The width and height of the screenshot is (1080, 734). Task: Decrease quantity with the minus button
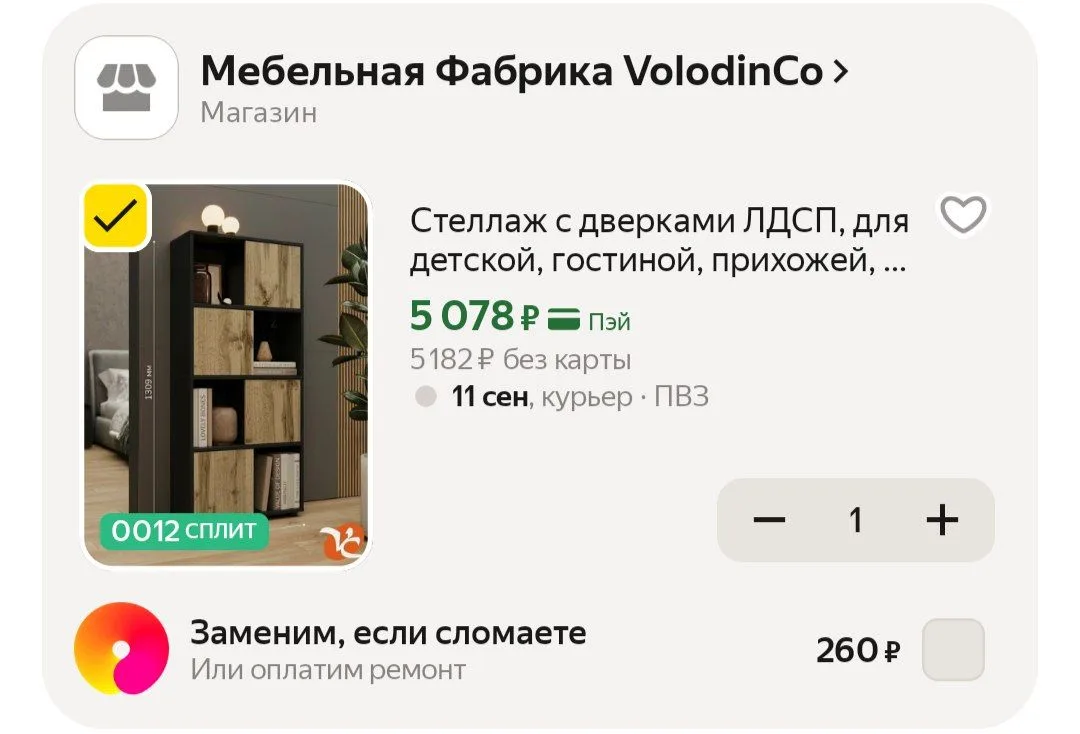coord(769,520)
